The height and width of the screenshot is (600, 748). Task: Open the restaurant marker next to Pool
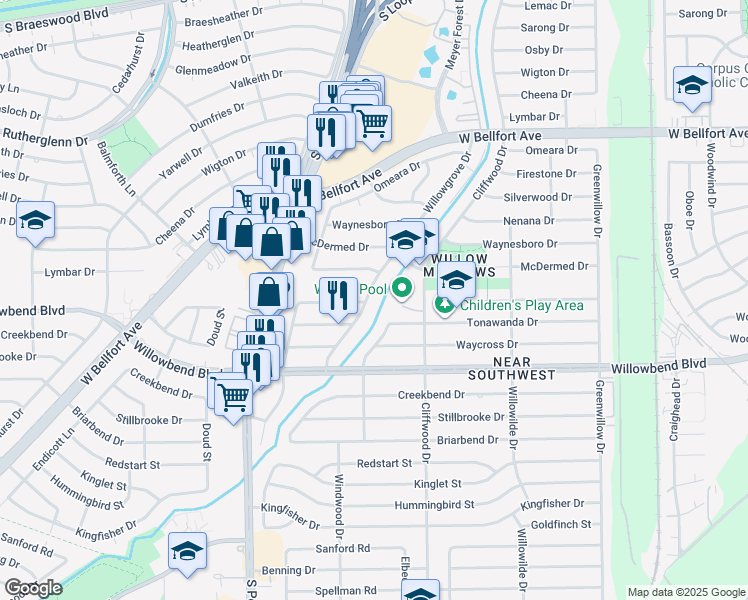pyautogui.click(x=339, y=296)
